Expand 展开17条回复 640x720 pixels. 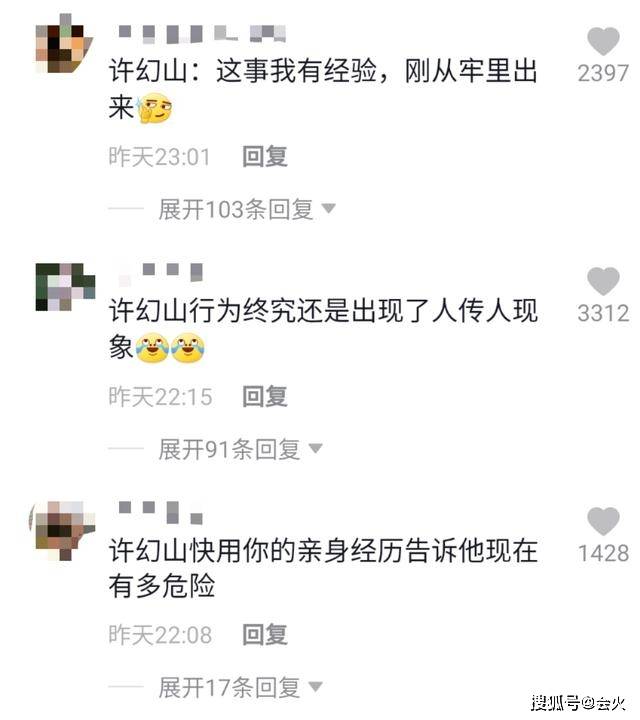pos(240,687)
